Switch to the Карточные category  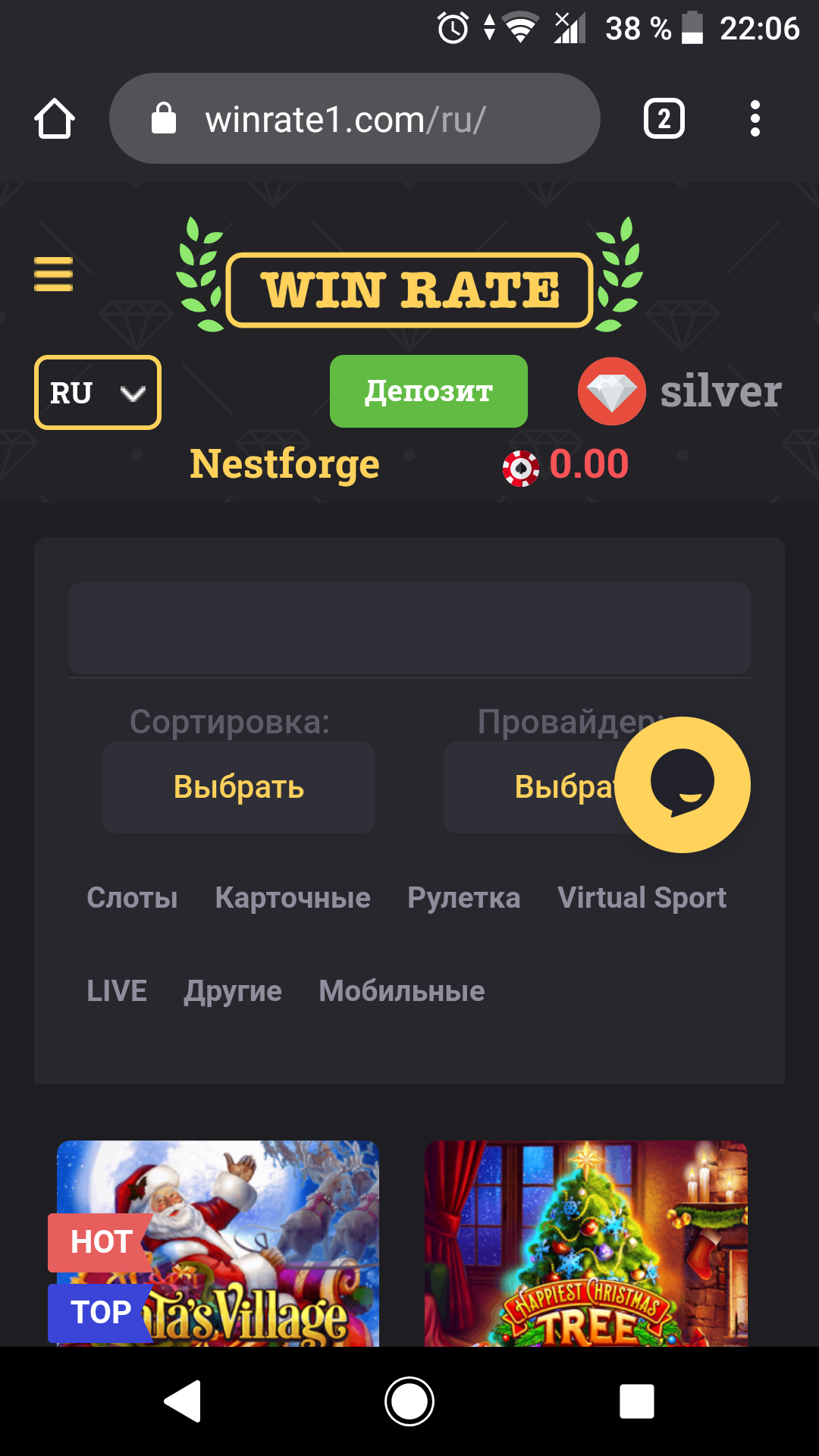(293, 898)
